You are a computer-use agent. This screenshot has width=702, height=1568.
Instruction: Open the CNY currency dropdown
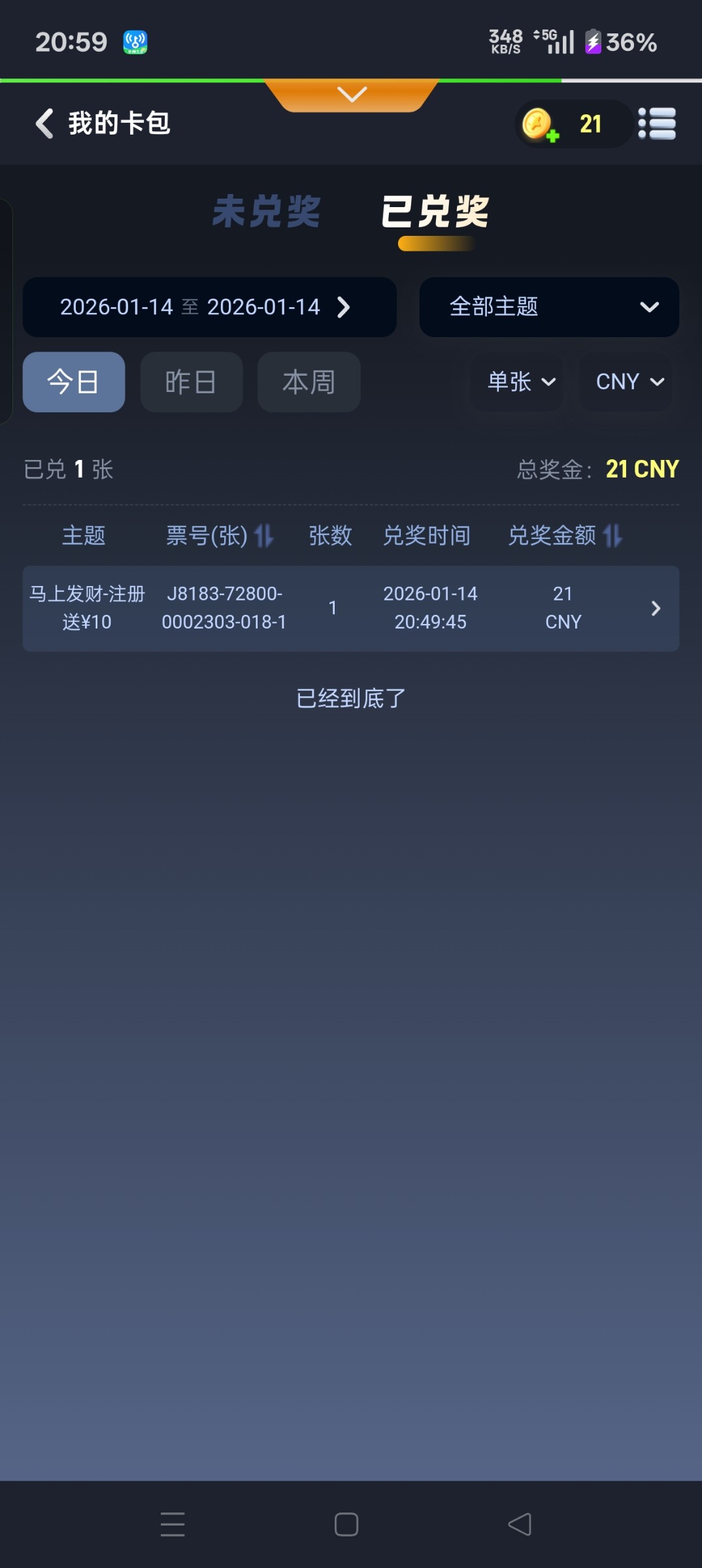tap(625, 382)
